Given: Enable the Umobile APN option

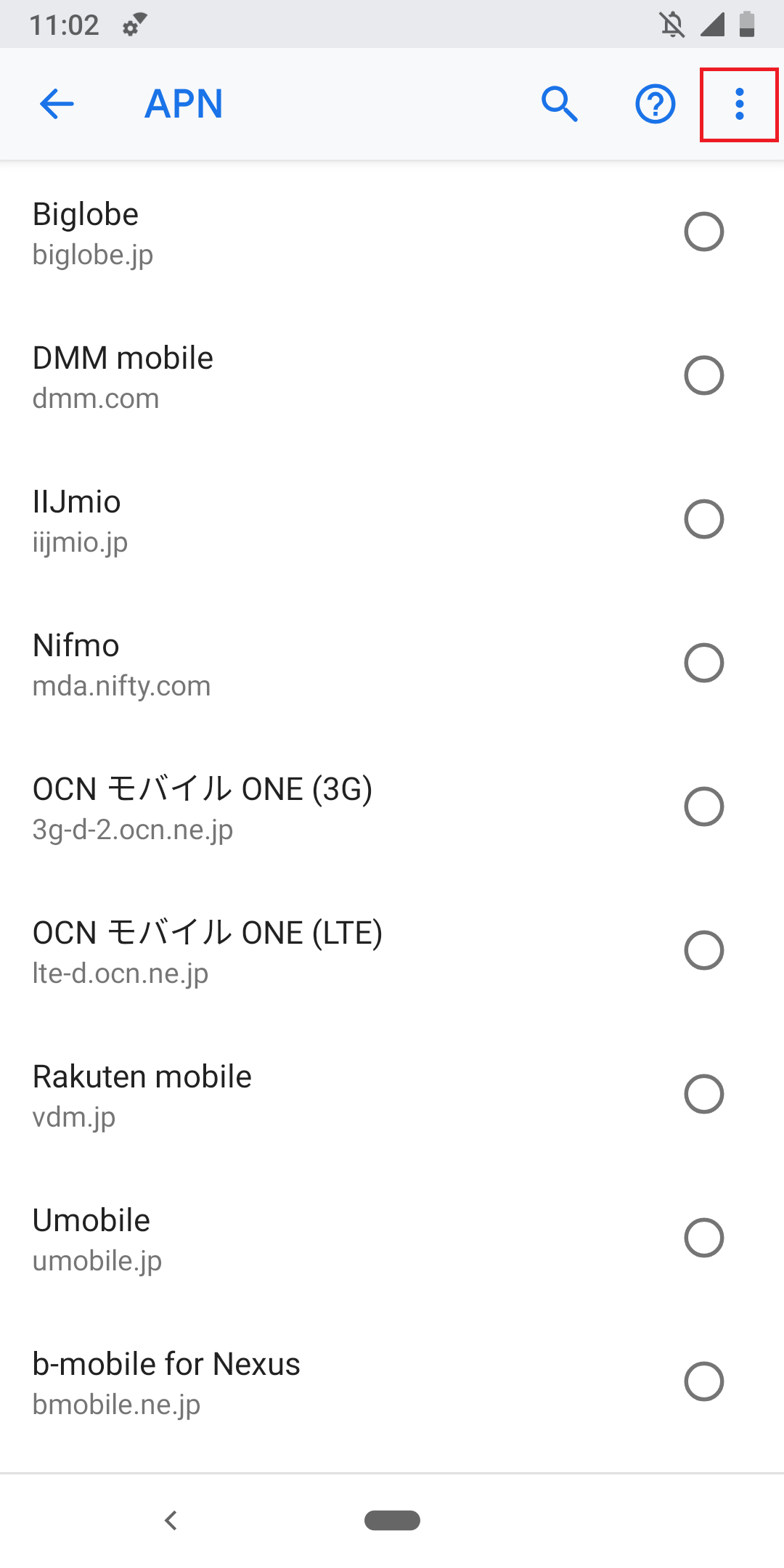Looking at the screenshot, I should pos(703,1239).
